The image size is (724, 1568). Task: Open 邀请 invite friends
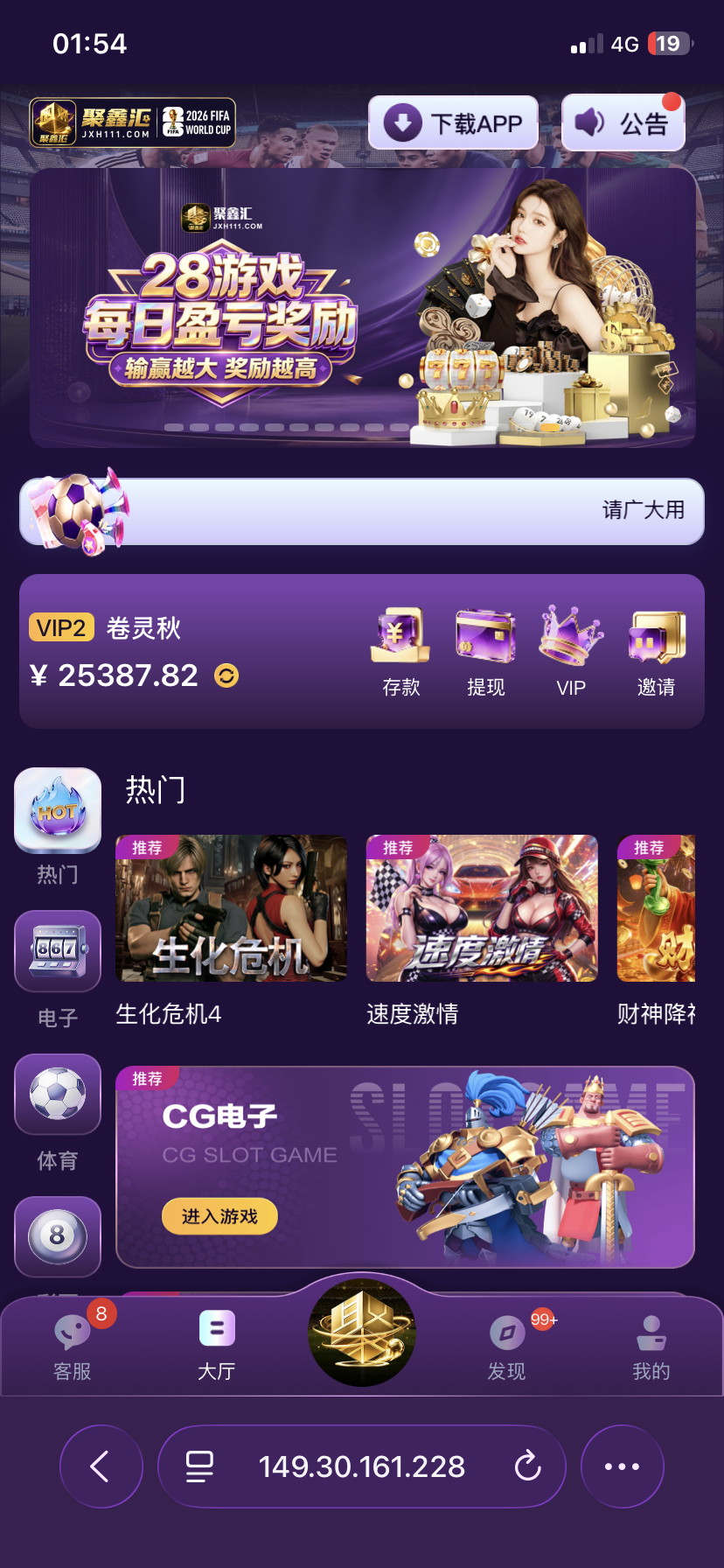tap(656, 652)
